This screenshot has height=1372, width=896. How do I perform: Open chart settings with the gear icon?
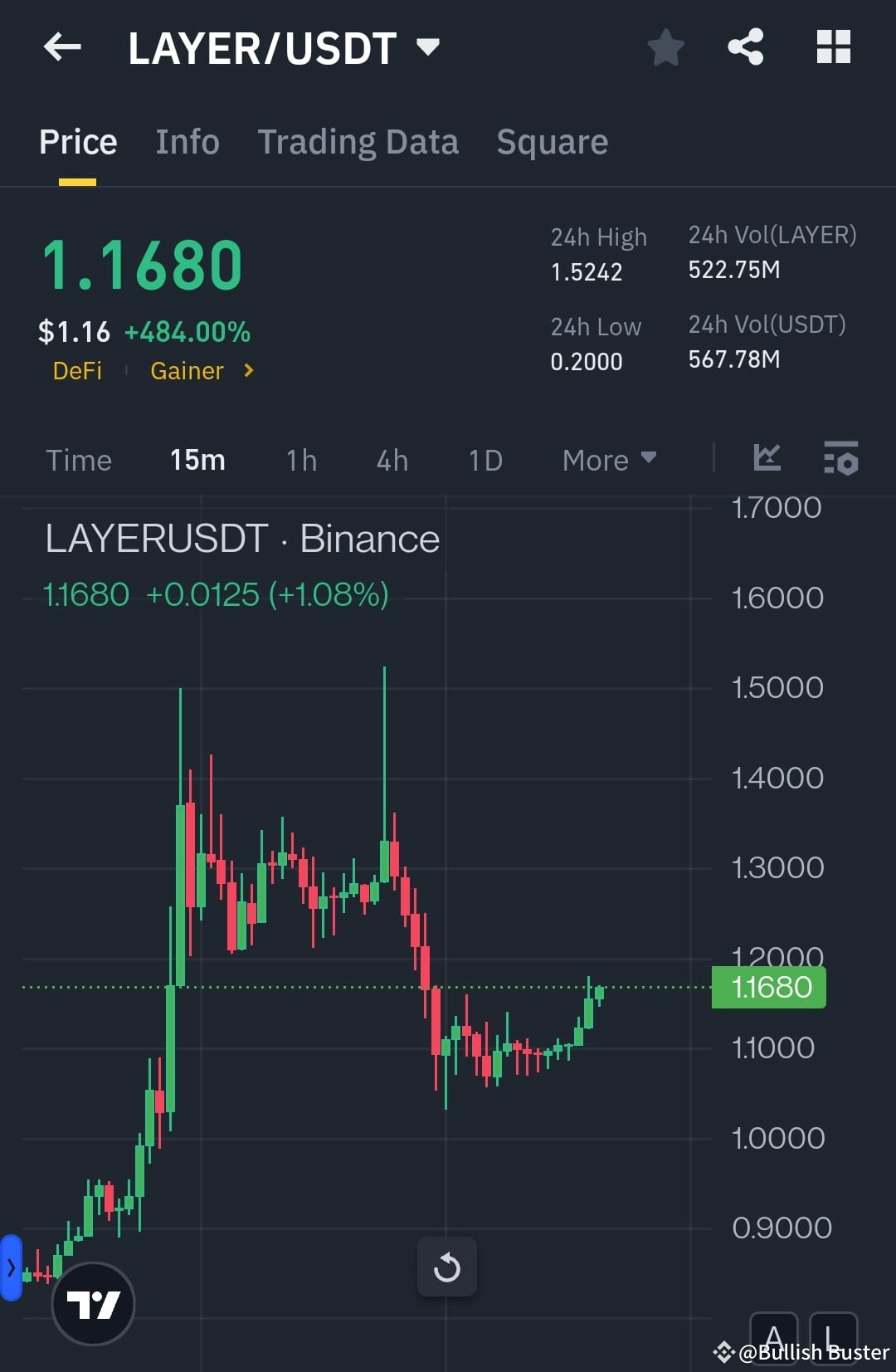click(840, 459)
